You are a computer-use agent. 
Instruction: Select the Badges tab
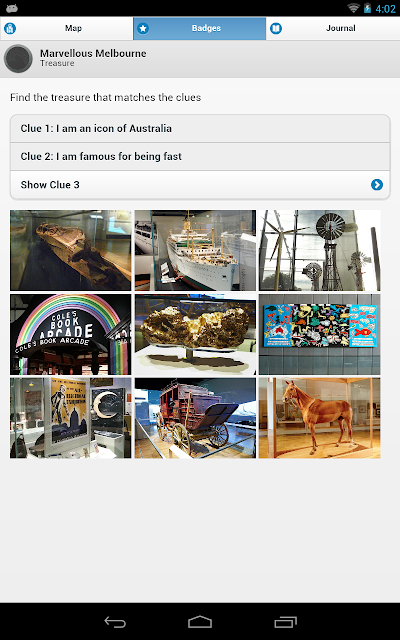point(200,28)
